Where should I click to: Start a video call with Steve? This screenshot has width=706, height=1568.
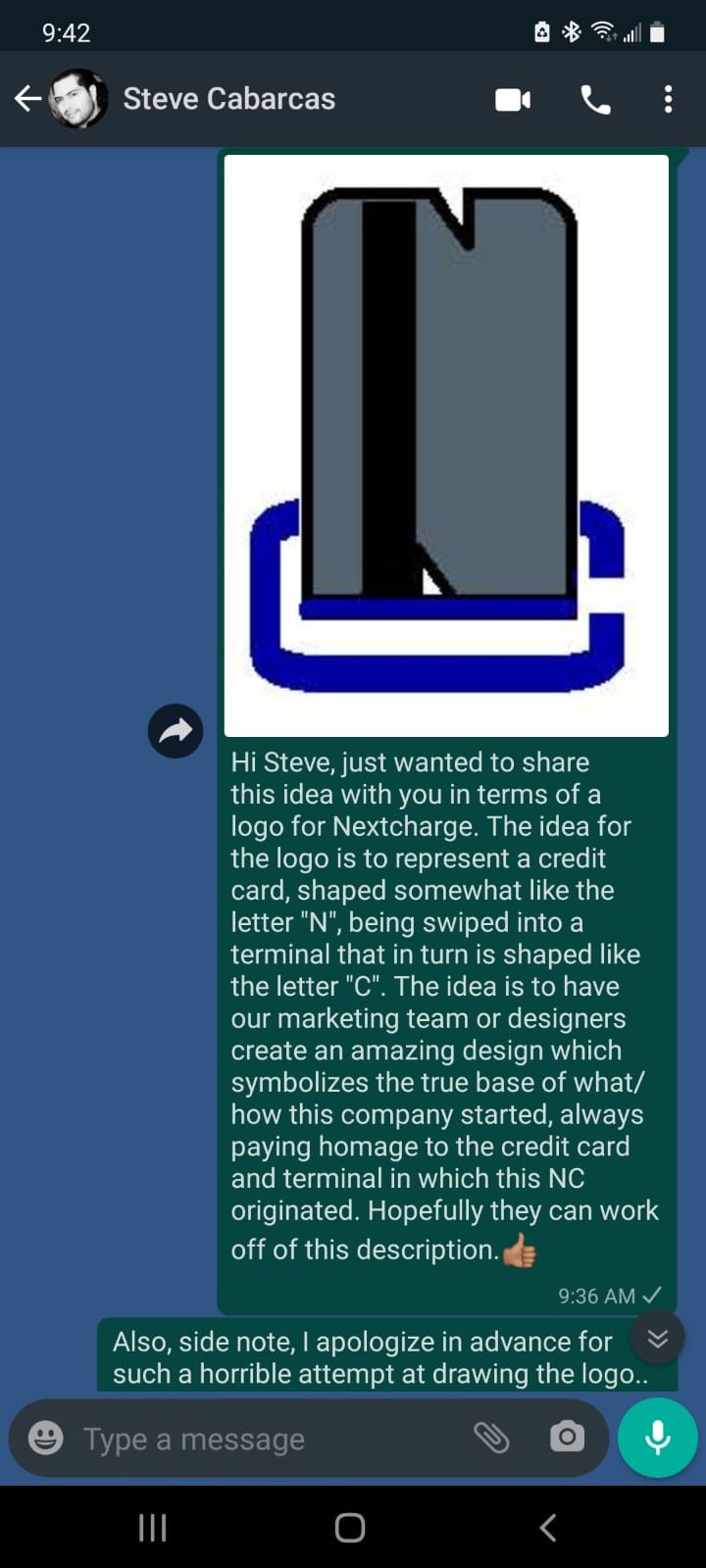click(513, 99)
